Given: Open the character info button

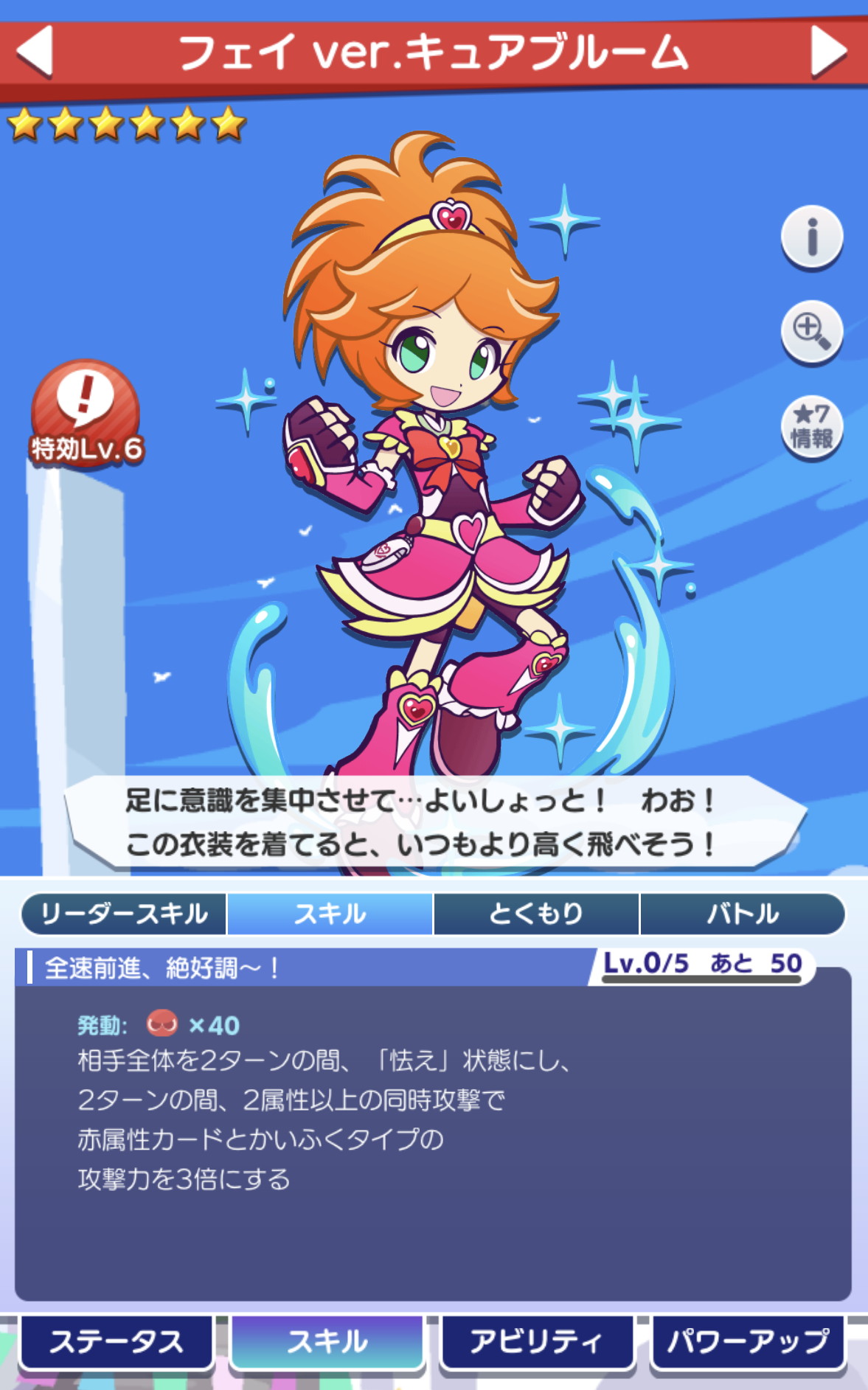Looking at the screenshot, I should click(811, 237).
